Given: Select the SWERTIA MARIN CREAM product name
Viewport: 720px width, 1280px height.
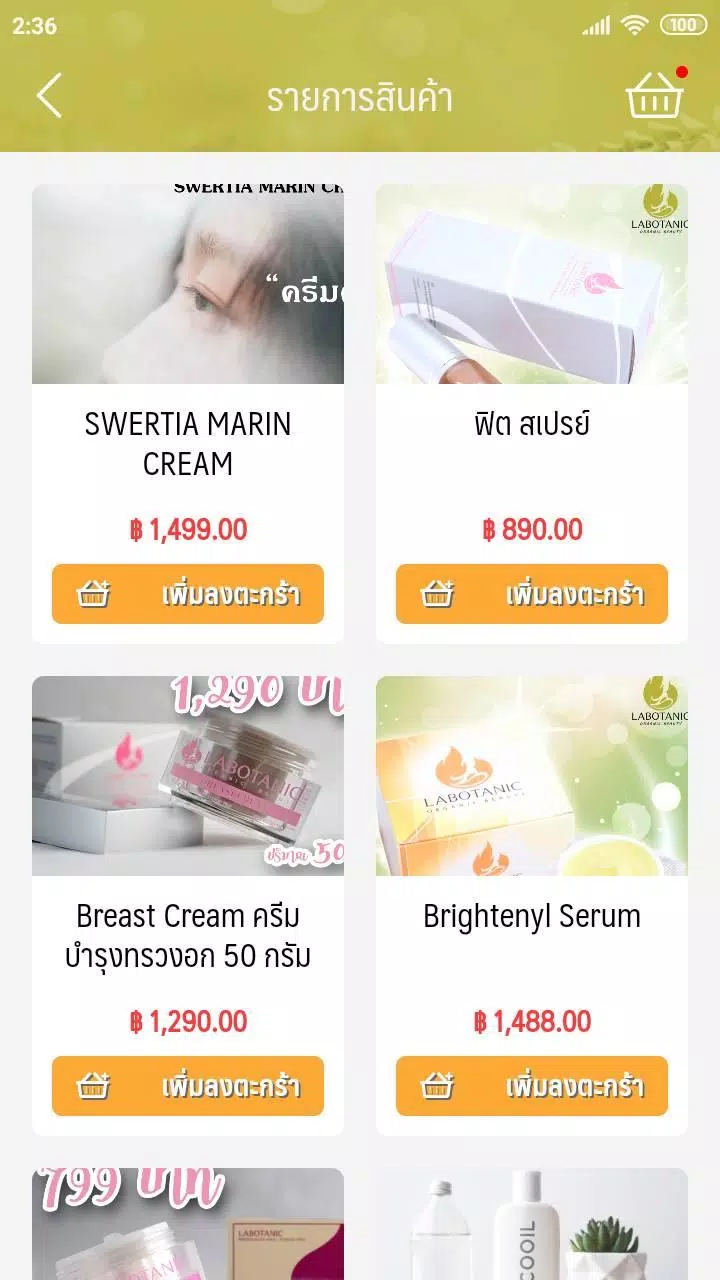Looking at the screenshot, I should 186,445.
